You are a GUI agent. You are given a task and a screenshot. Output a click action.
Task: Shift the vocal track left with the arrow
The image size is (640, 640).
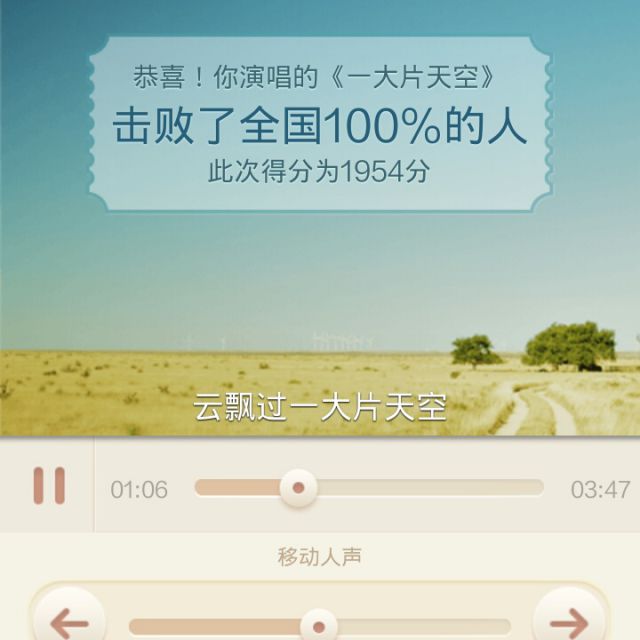pos(68,622)
